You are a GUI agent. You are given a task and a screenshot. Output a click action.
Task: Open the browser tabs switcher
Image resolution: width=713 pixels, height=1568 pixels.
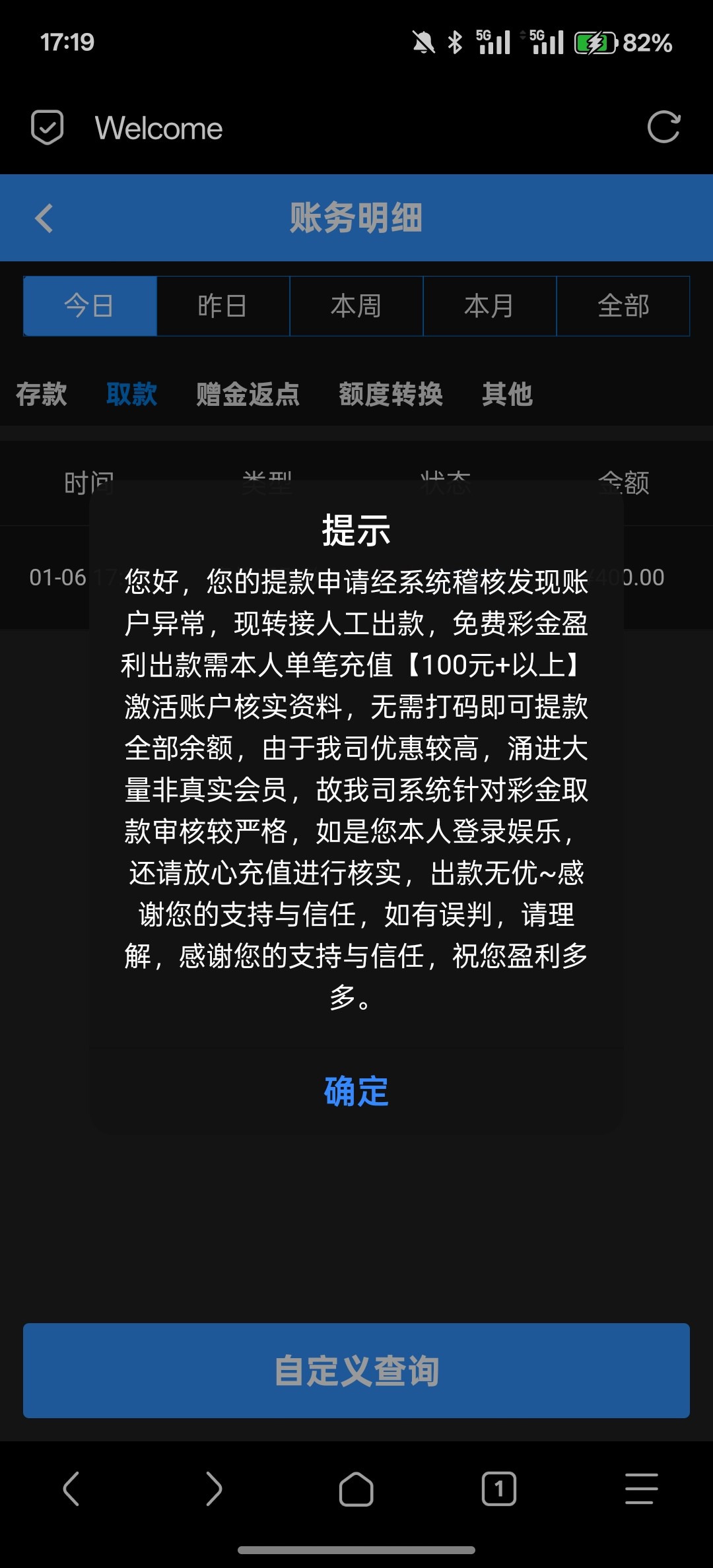click(499, 1489)
